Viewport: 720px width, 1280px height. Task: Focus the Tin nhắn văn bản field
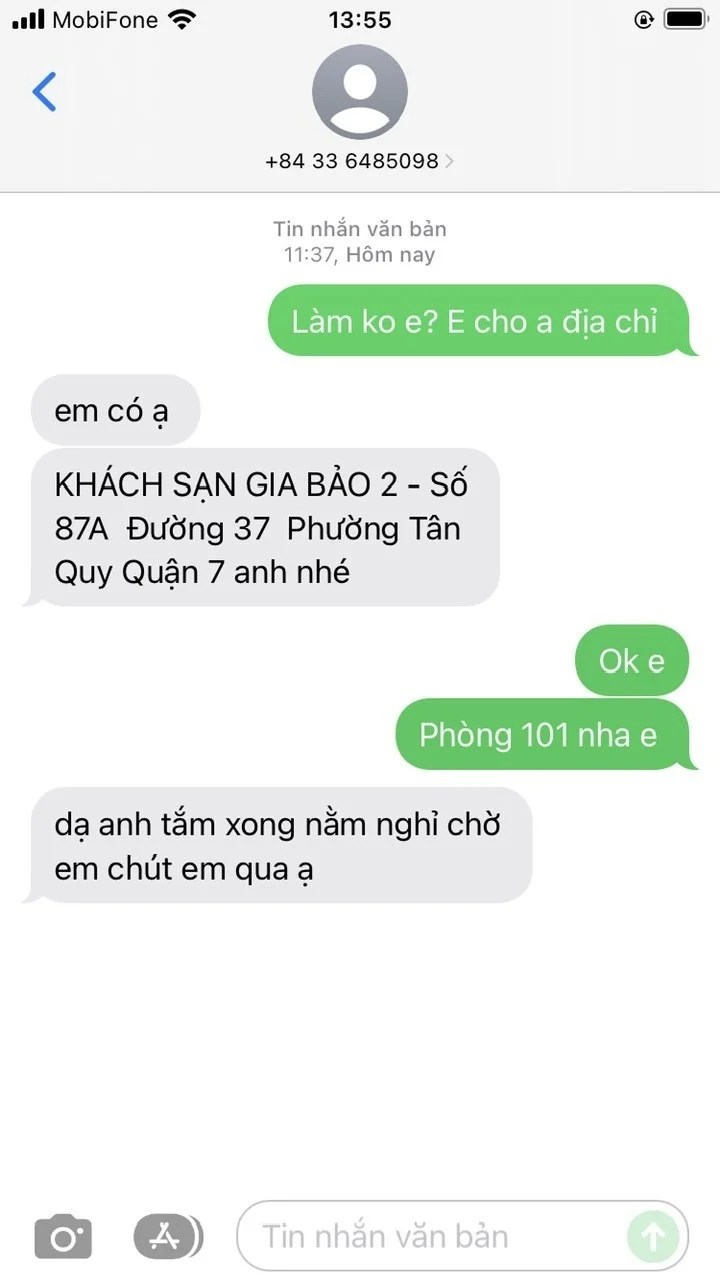[x=430, y=1237]
